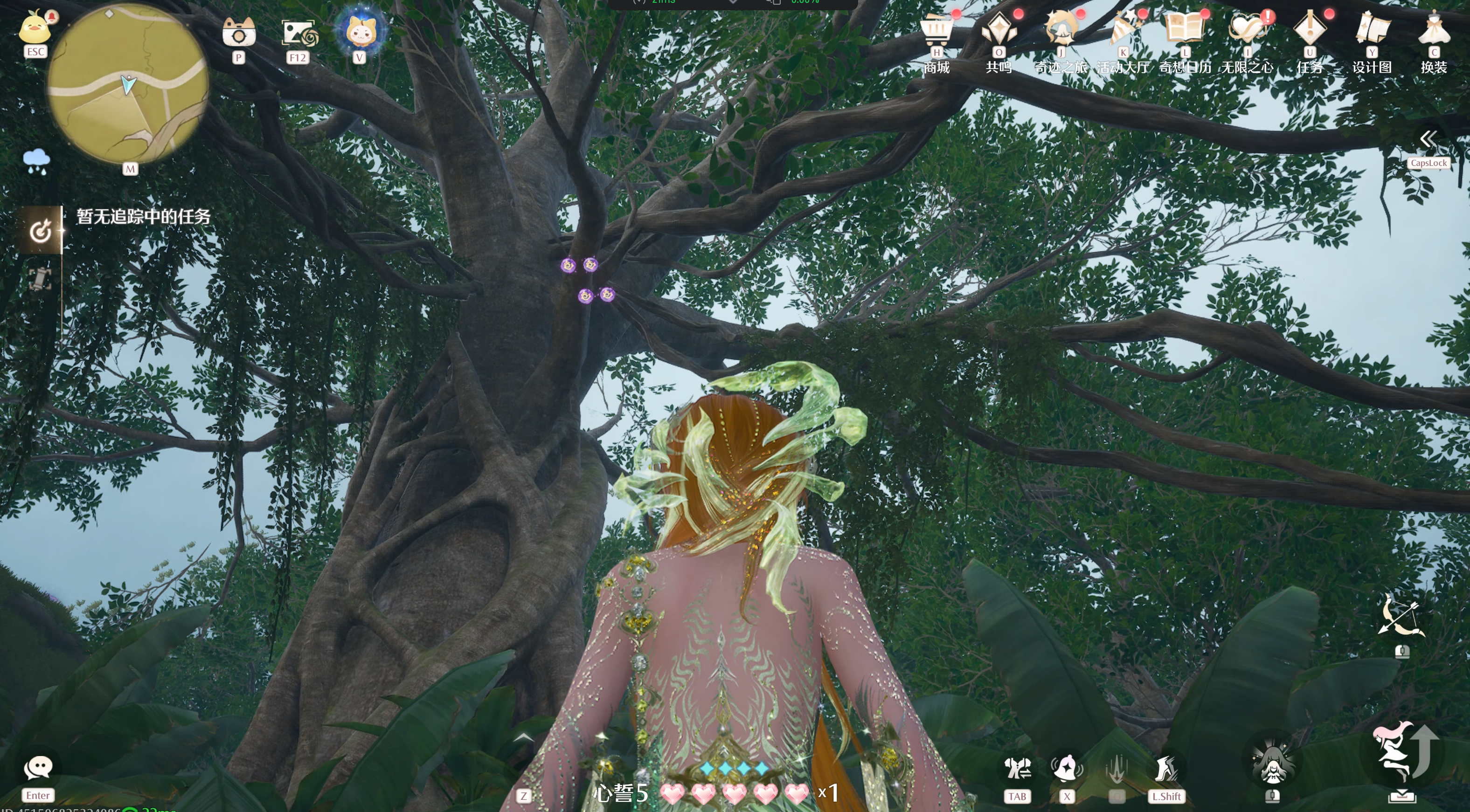Open the 任务 quests icon
1470x812 pixels.
(x=1310, y=28)
